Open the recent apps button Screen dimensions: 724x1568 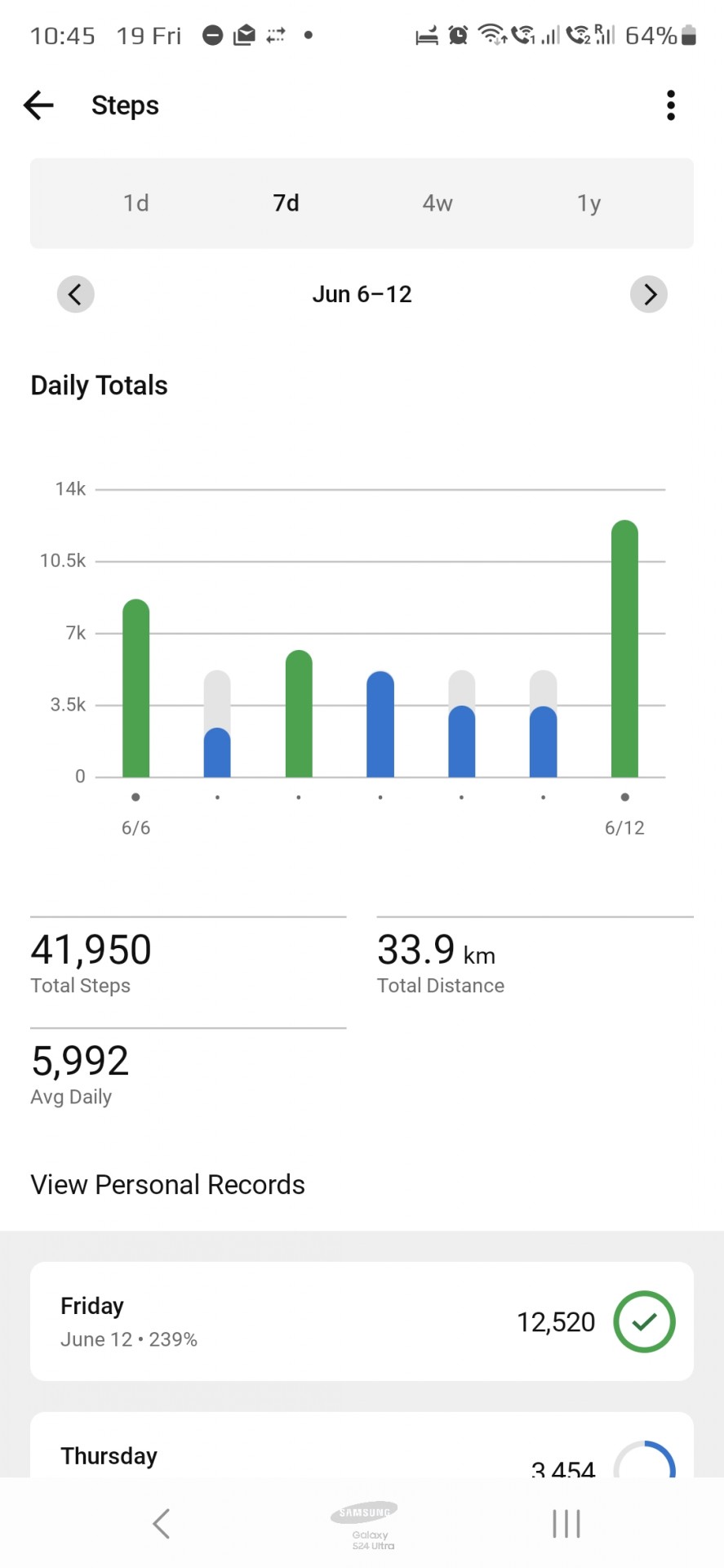tap(566, 1523)
